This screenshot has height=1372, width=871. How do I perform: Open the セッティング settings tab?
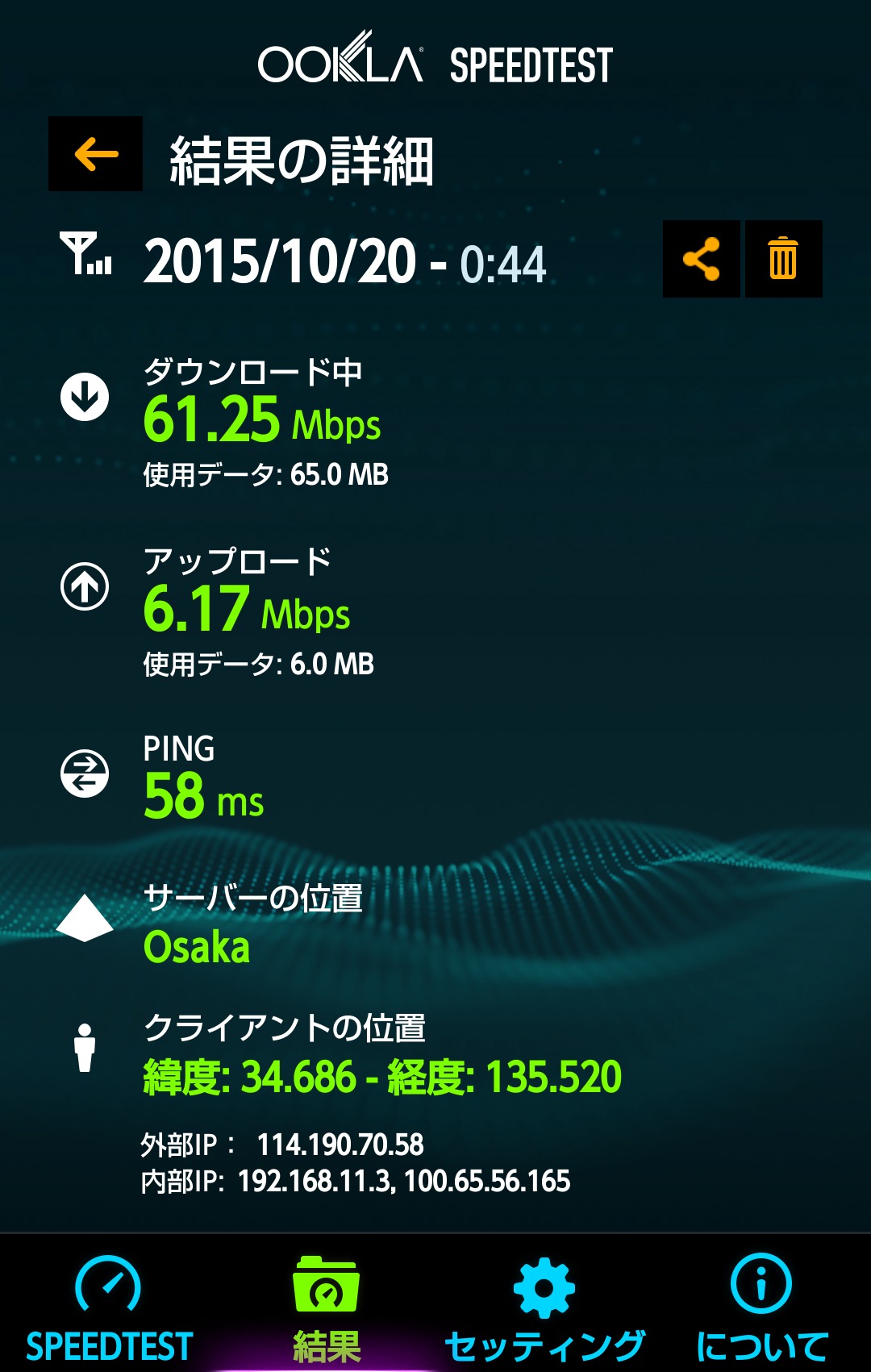(544, 1306)
